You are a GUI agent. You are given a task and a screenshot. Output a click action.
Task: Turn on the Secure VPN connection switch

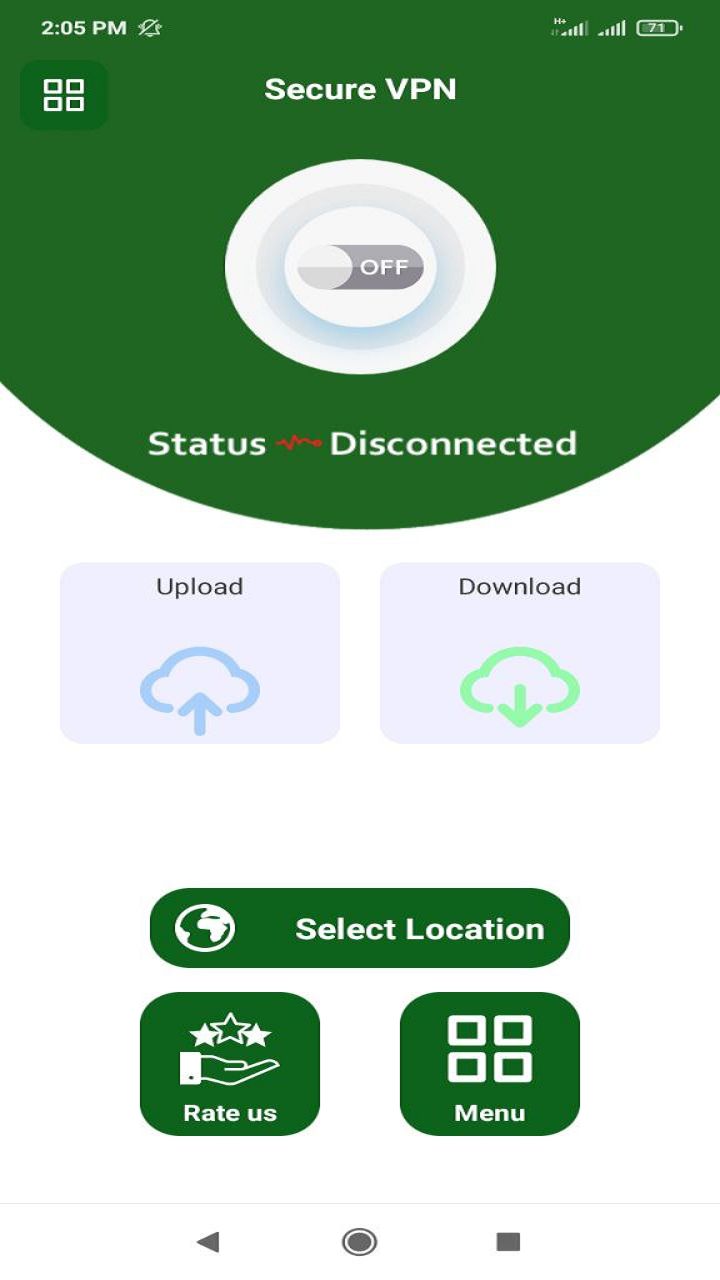[x=360, y=266]
